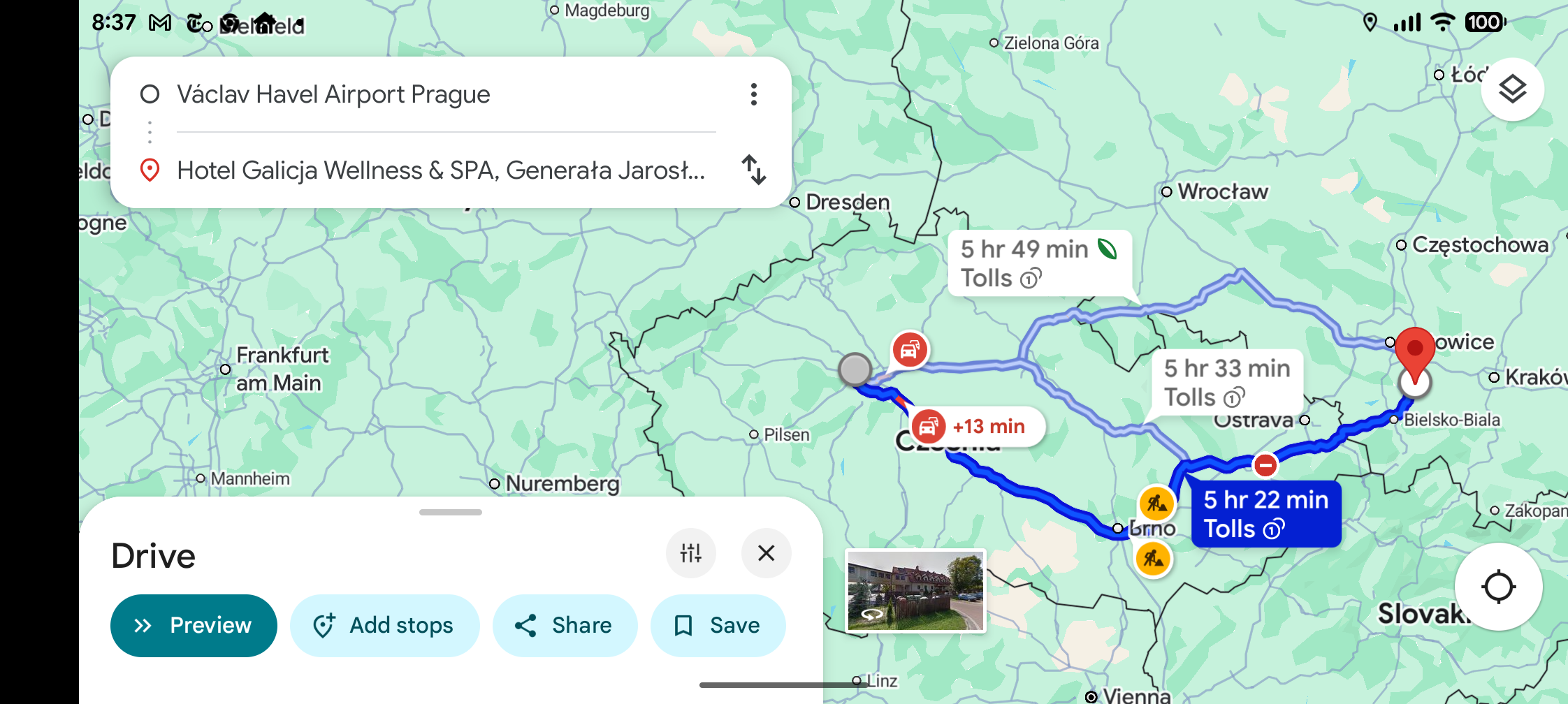The image size is (1568, 704).
Task: Open the map layers selector
Action: pos(1512,89)
